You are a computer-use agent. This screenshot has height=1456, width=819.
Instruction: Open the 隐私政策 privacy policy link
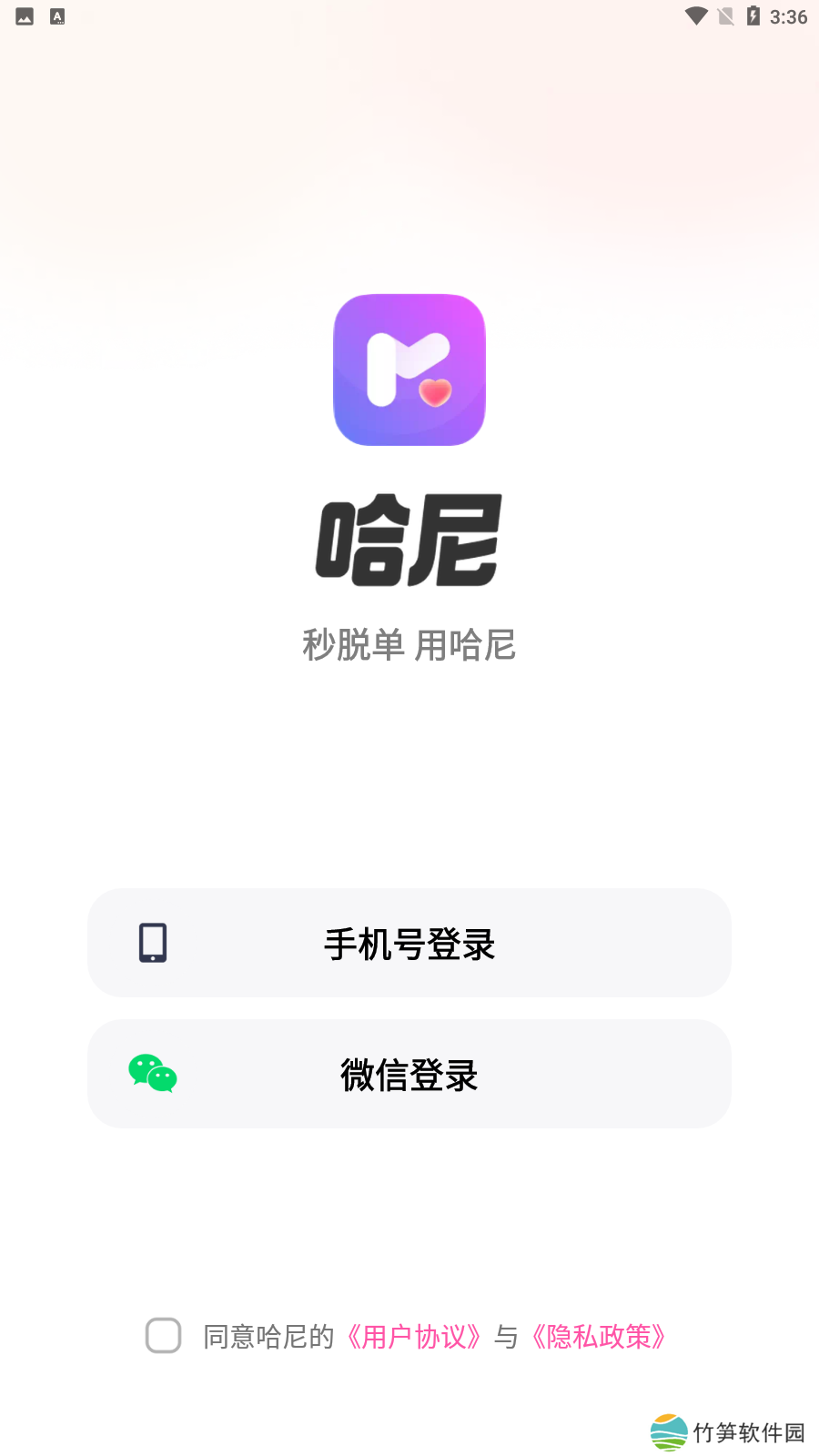[599, 1337]
